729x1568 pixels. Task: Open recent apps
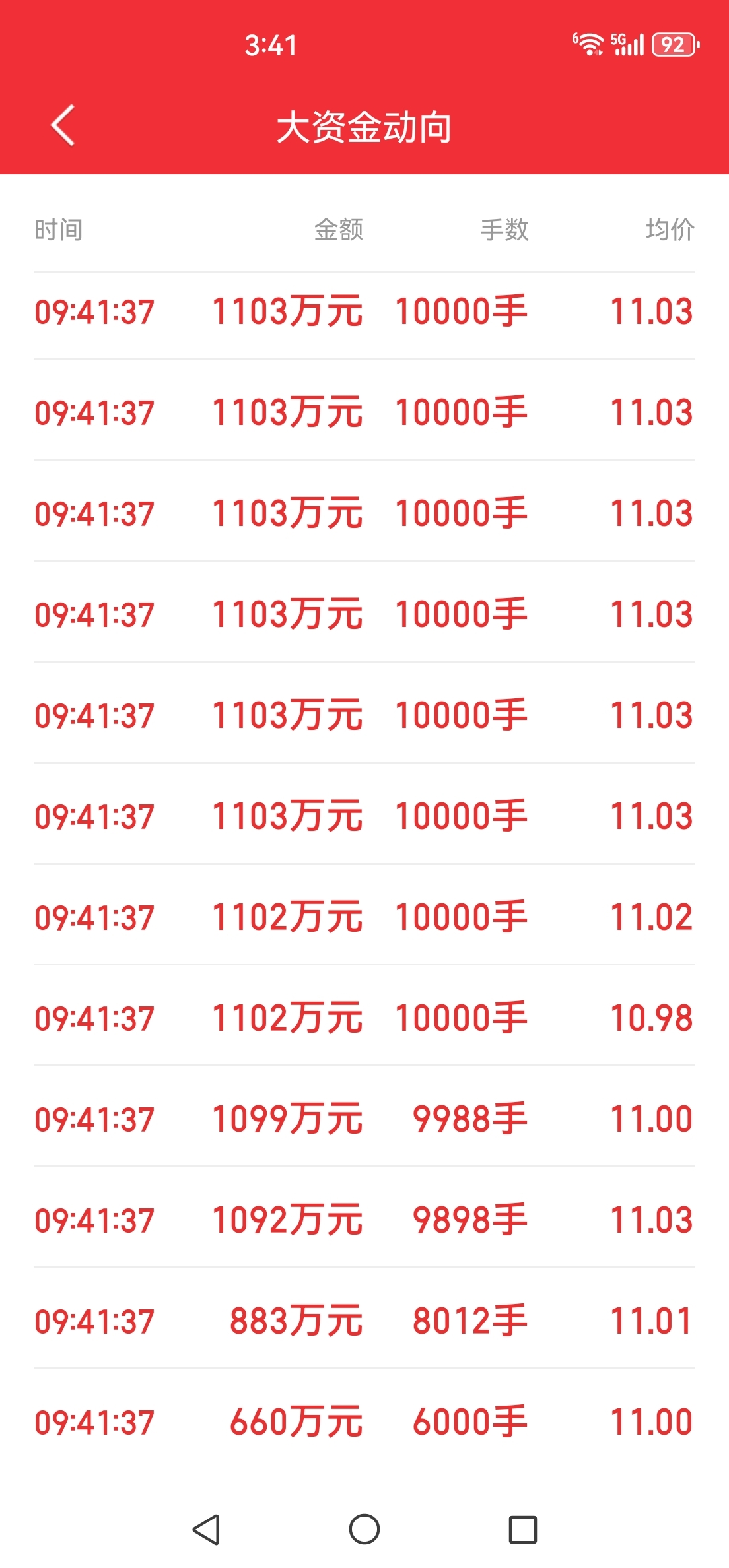523,1529
